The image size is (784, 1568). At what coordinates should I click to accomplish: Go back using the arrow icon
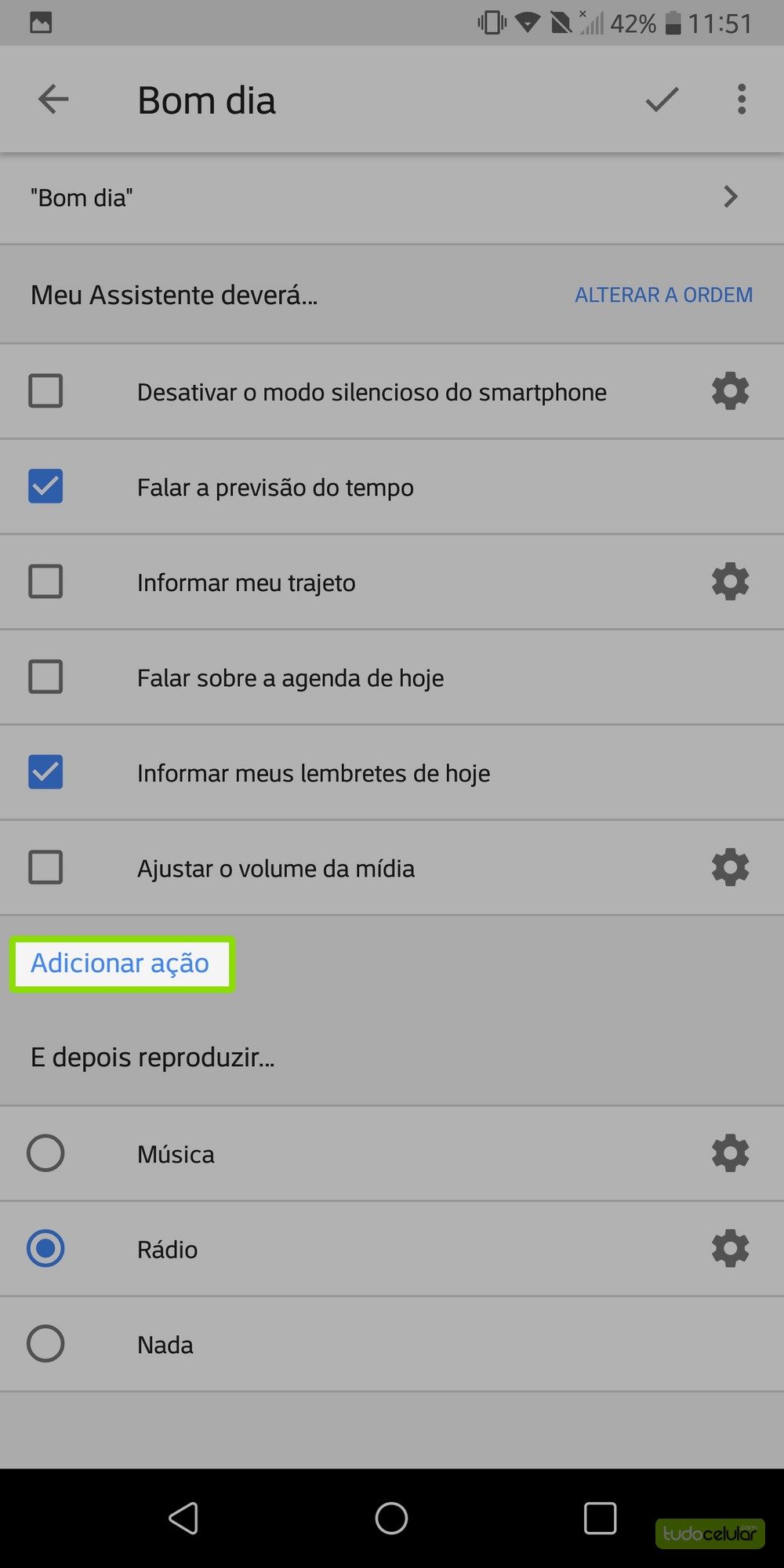click(x=53, y=100)
